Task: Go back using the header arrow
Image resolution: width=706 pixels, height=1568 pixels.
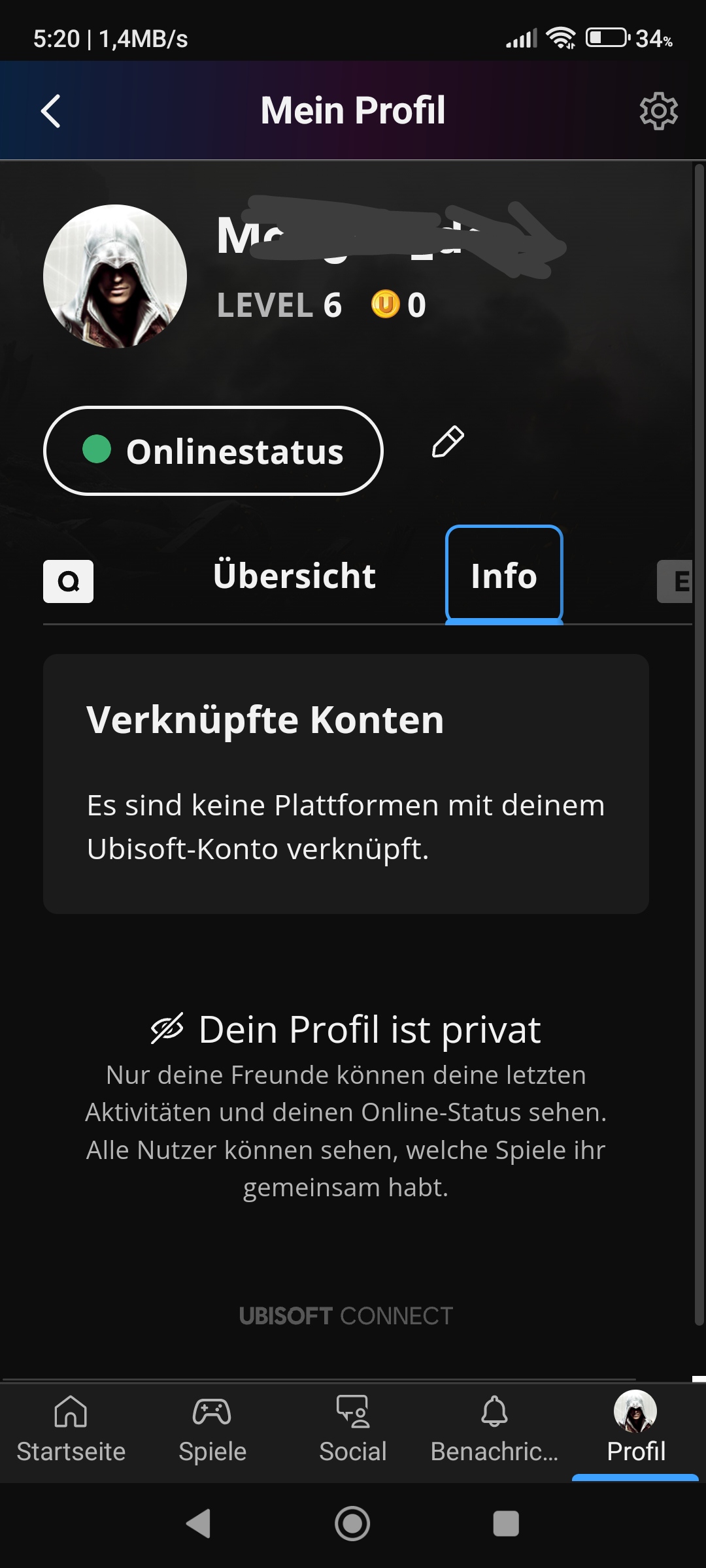Action: (51, 111)
